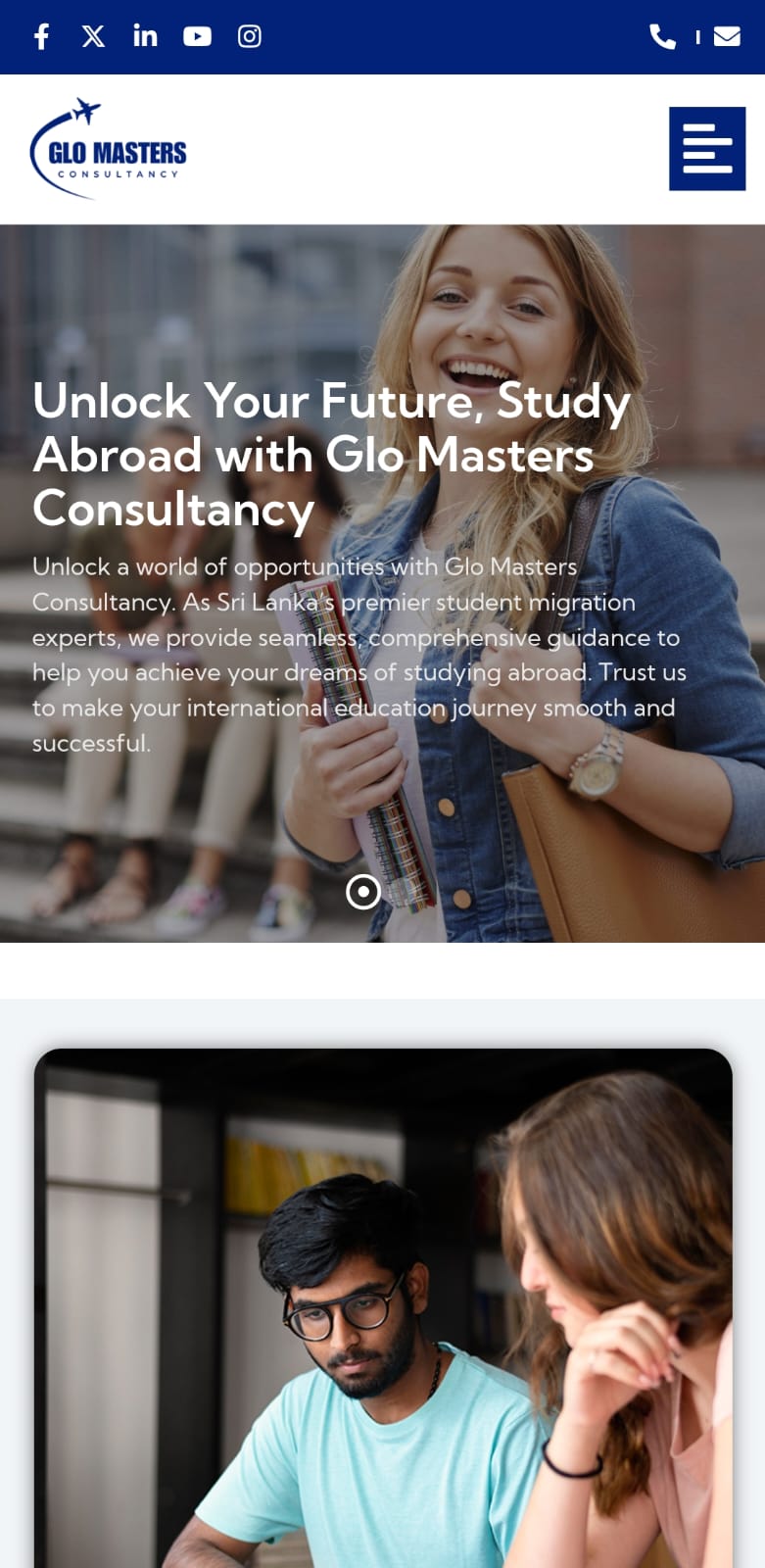The image size is (765, 1568).
Task: Tap the phone call icon
Action: pyautogui.click(x=663, y=37)
